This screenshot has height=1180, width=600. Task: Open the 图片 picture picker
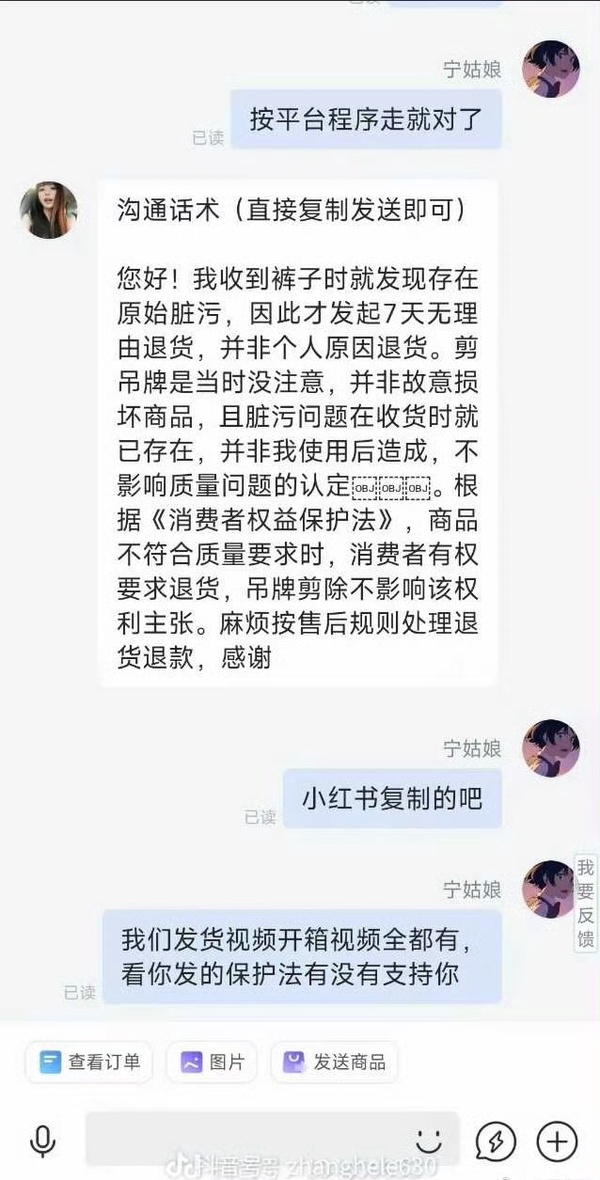[212, 1062]
